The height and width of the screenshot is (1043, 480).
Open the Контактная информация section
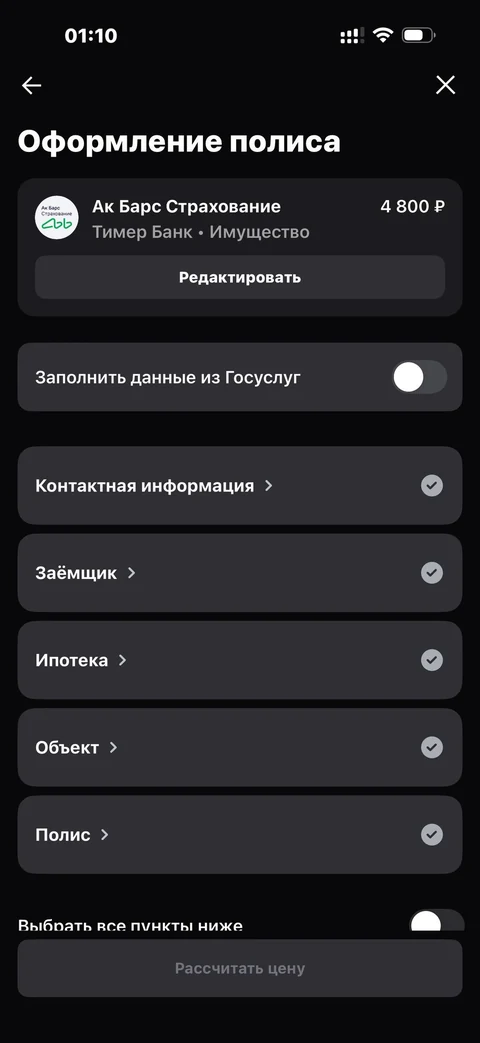[240, 486]
